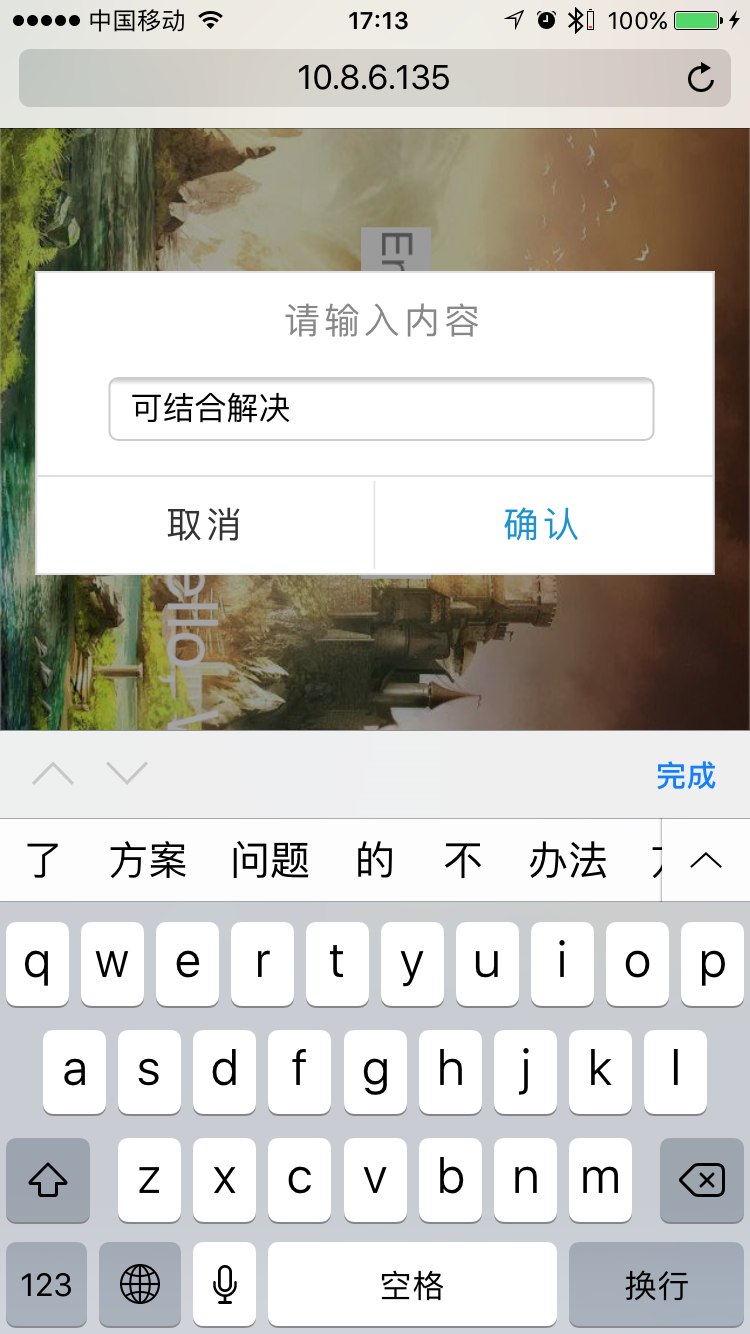Cancel the dialog with 取消
The image size is (750, 1334).
click(x=205, y=525)
